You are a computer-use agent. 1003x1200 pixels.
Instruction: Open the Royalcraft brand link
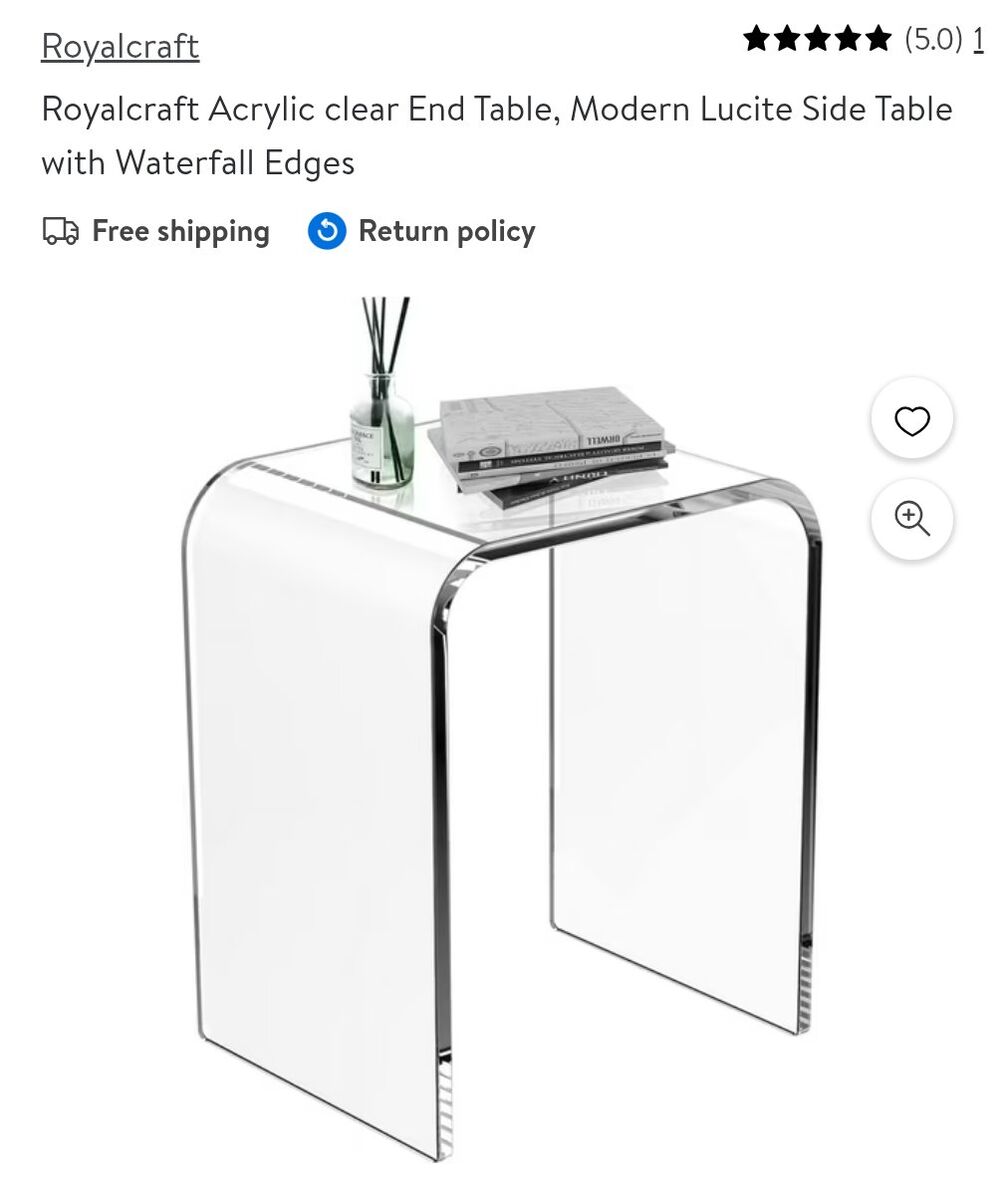[x=120, y=46]
